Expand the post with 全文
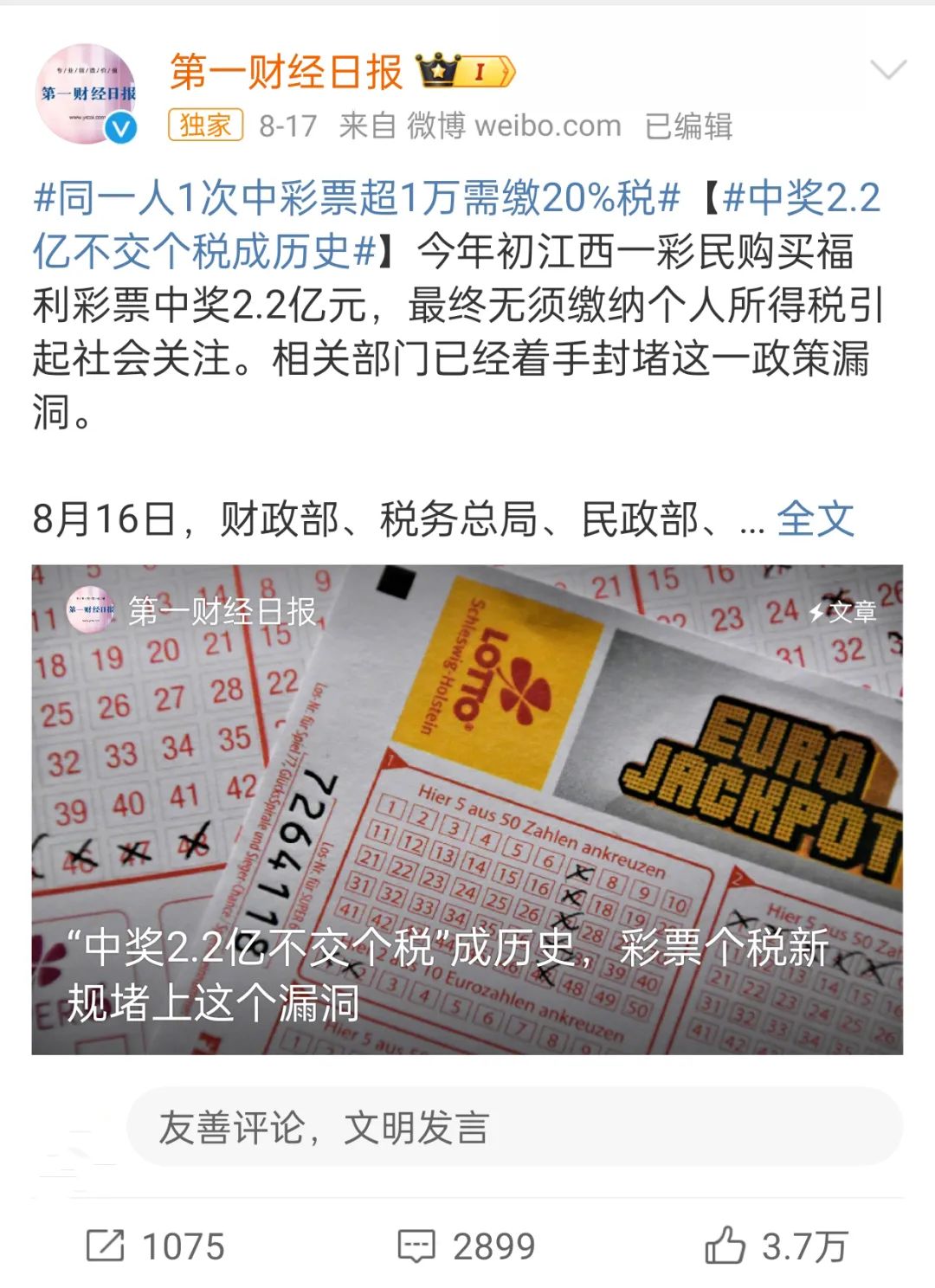Screen dimensions: 935x1288 click(x=815, y=519)
